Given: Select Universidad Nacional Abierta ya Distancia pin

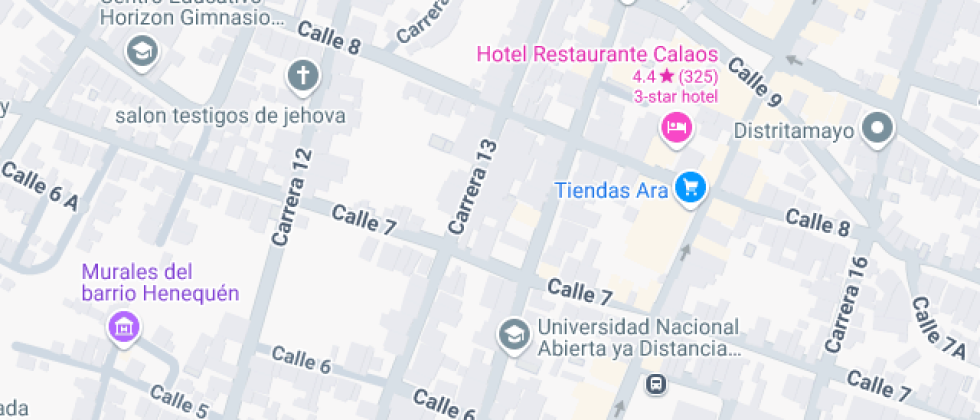Looking at the screenshot, I should 514,335.
